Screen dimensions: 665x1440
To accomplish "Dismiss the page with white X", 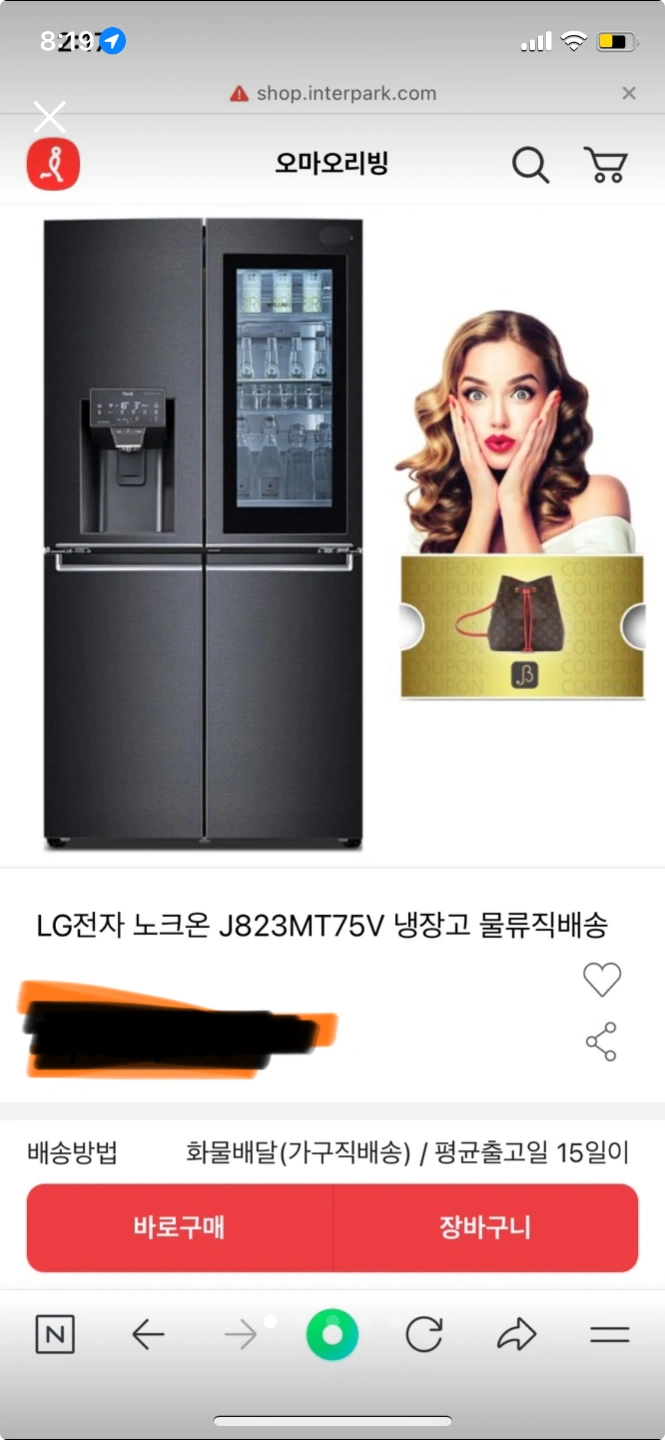I will (x=49, y=117).
